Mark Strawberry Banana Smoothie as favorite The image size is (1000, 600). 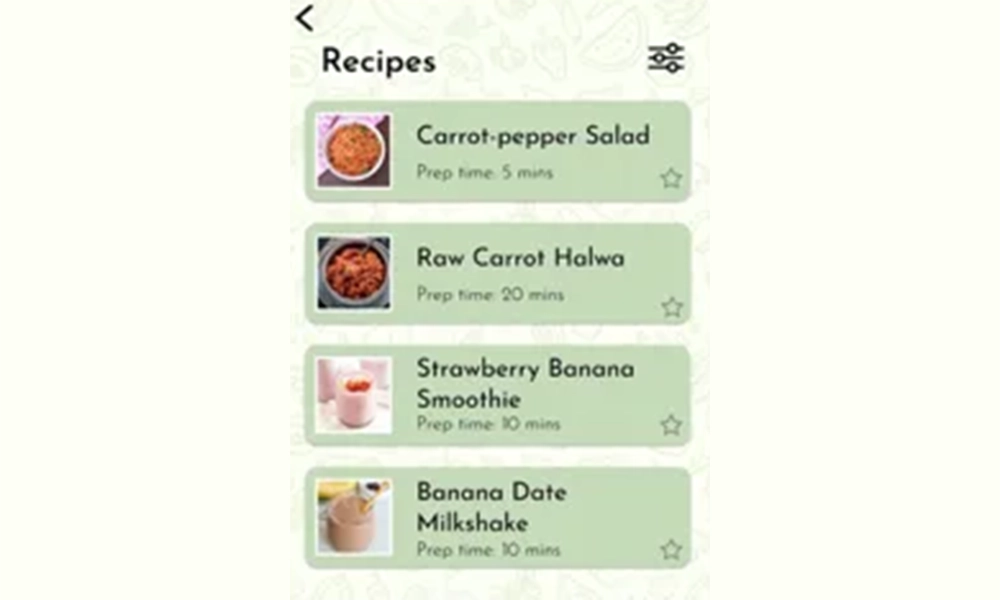671,426
